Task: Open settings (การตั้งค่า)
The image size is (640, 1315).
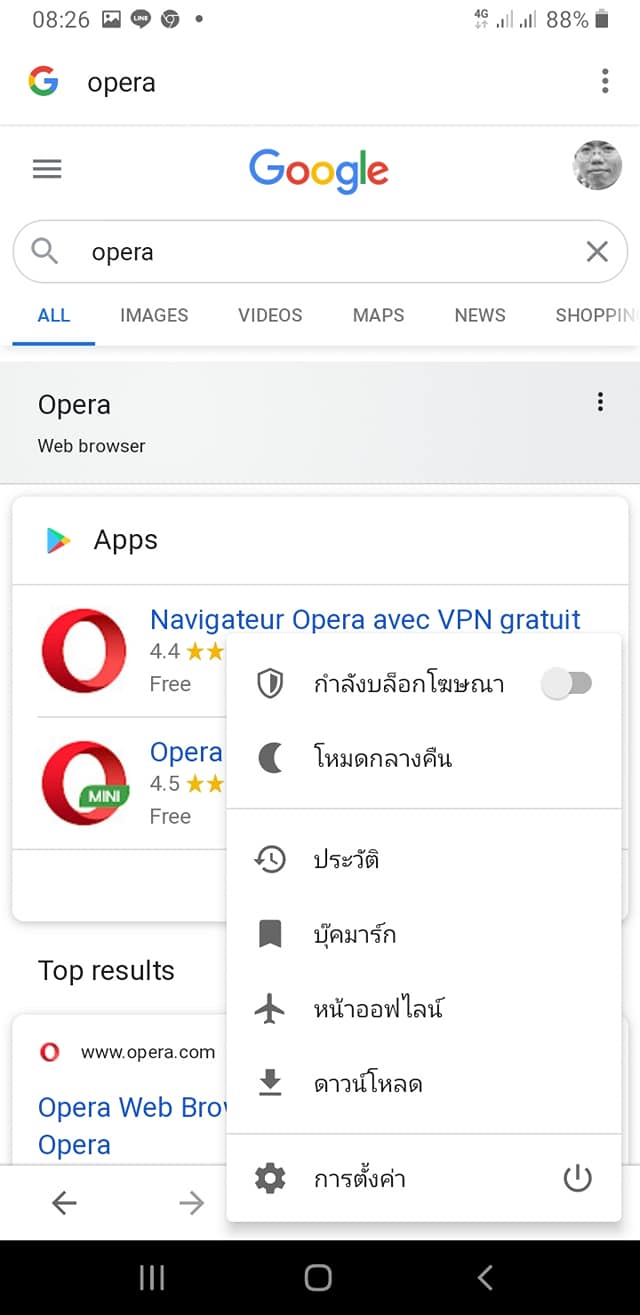Action: [x=359, y=1179]
